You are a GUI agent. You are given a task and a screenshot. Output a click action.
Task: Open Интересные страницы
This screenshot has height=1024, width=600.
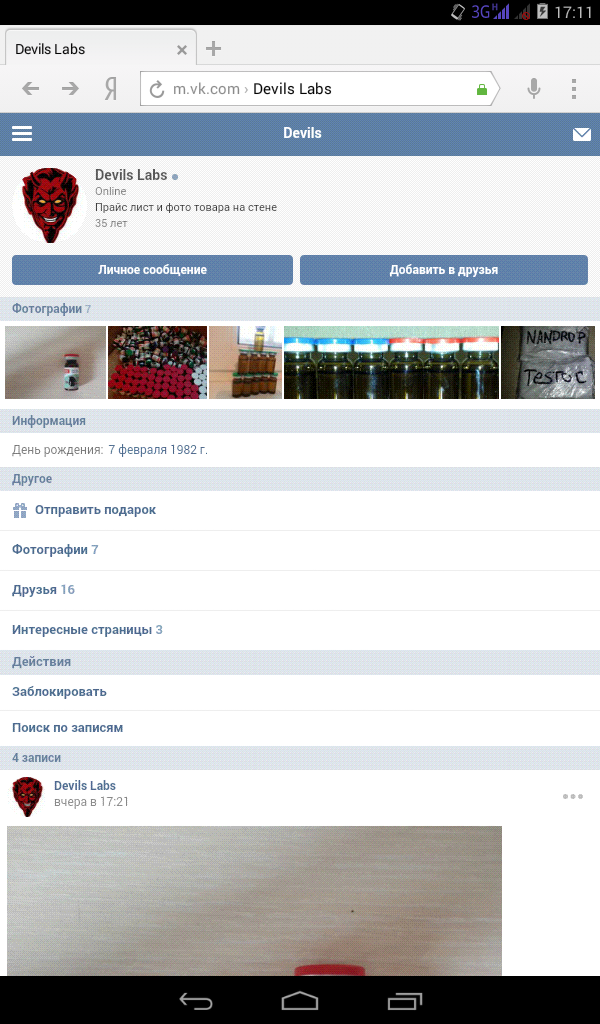pyautogui.click(x=87, y=630)
